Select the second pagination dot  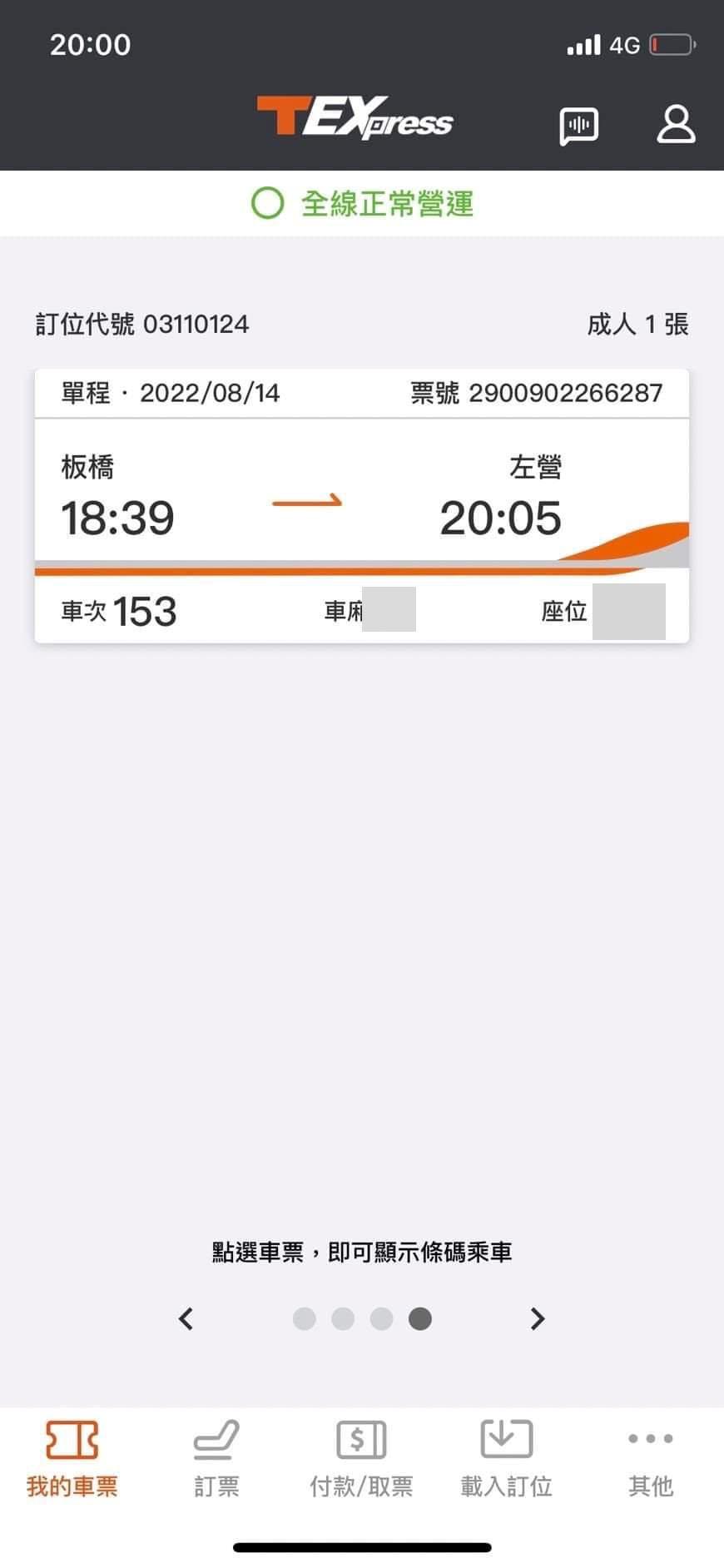pyautogui.click(x=343, y=1319)
